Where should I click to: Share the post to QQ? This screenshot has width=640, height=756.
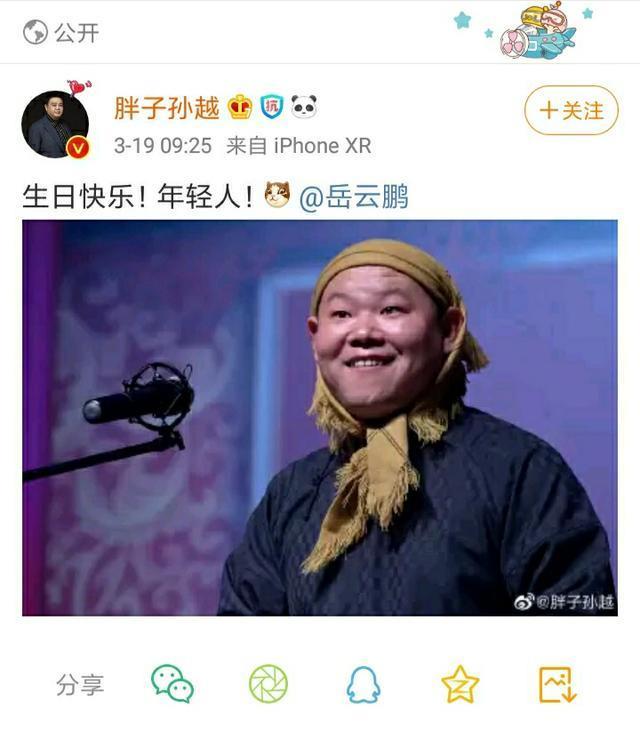pyautogui.click(x=363, y=685)
